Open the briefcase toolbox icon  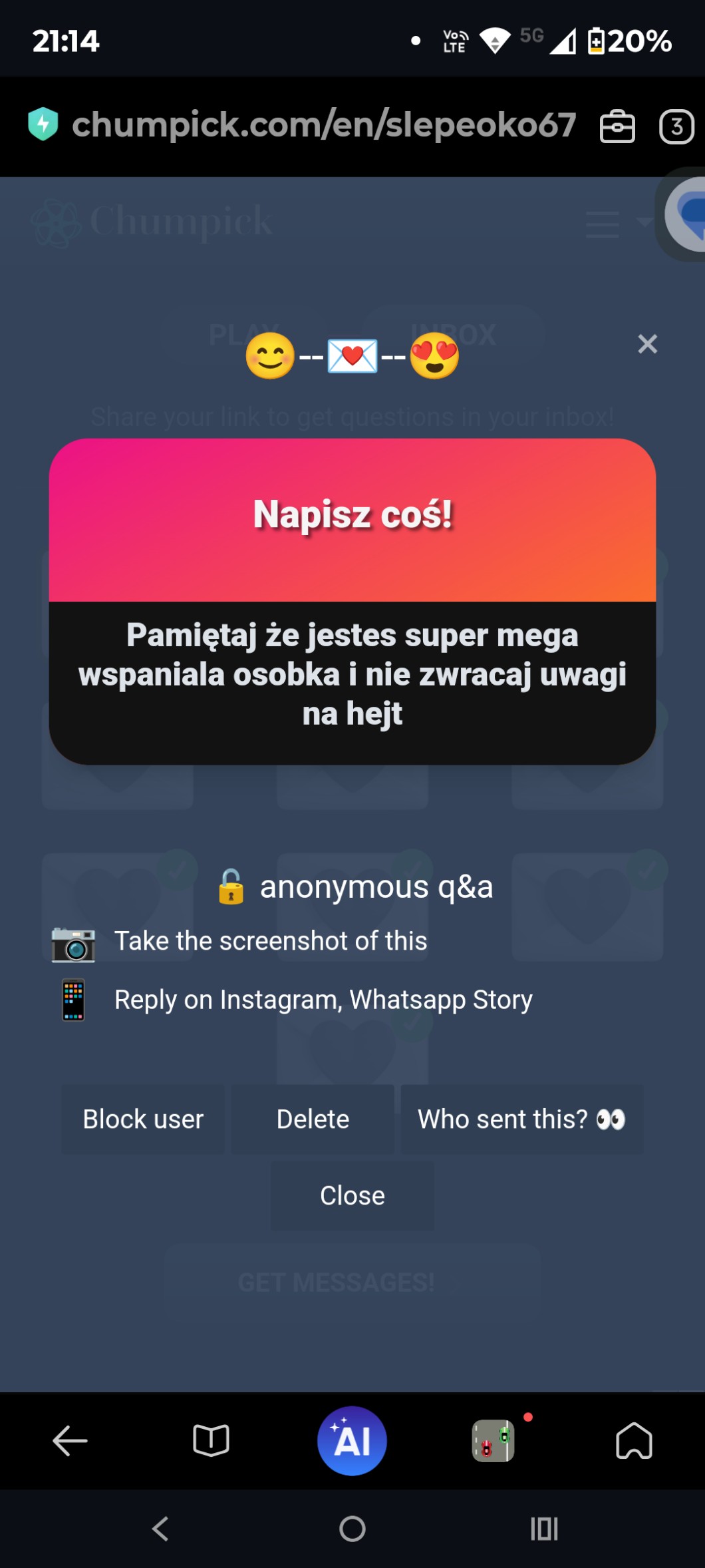[617, 126]
